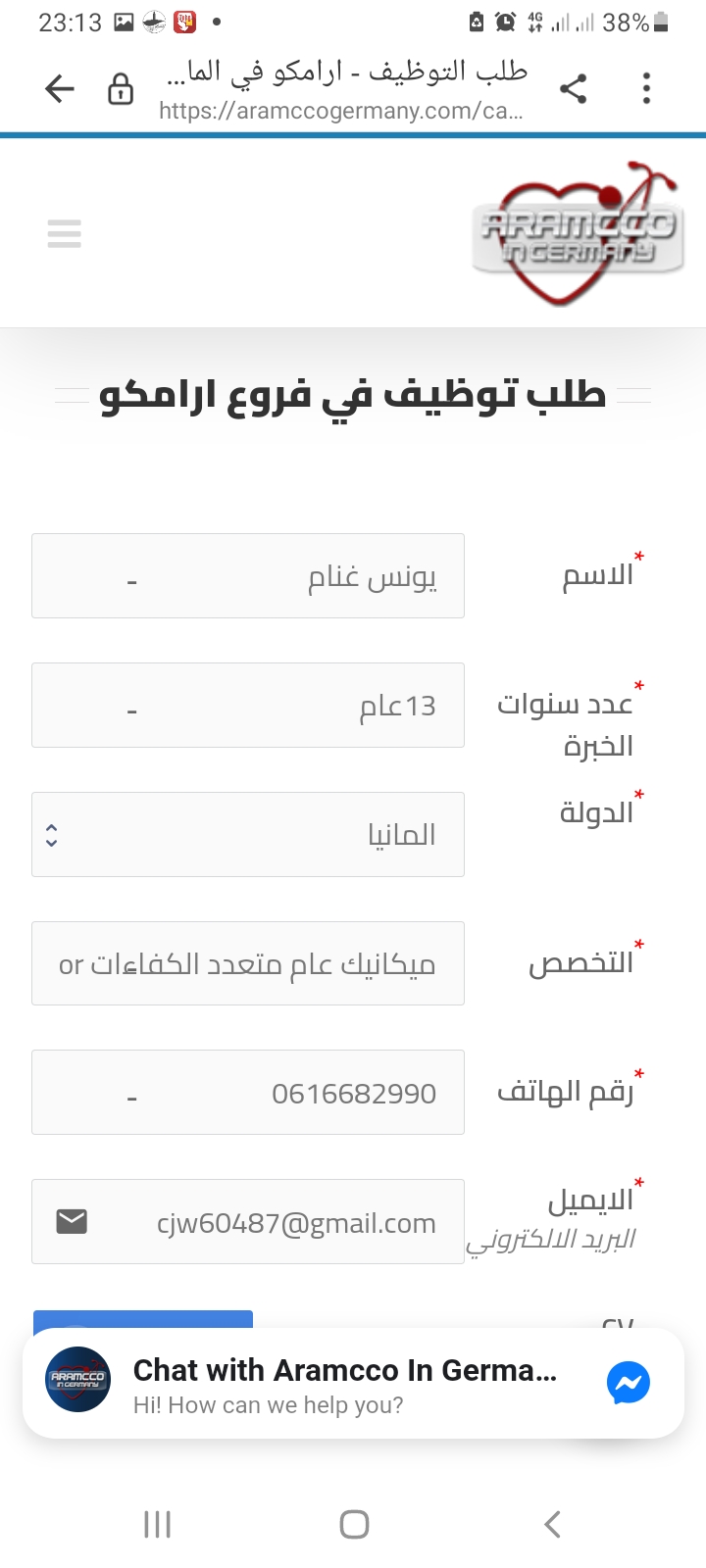706x1568 pixels.
Task: Open the country dropdown showing المانيا
Action: (248, 835)
